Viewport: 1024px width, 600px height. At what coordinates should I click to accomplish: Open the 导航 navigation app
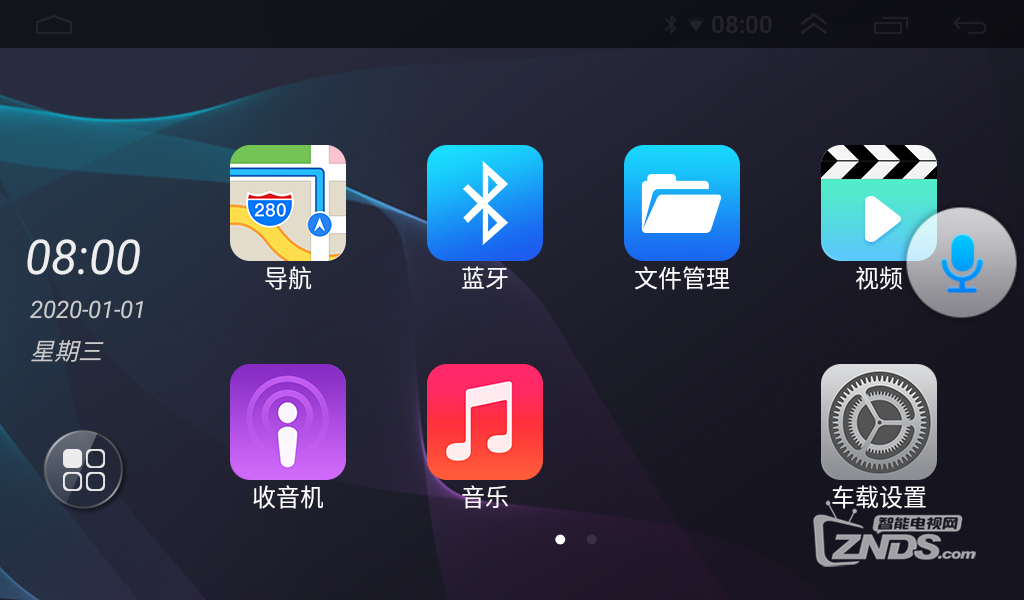coord(288,203)
